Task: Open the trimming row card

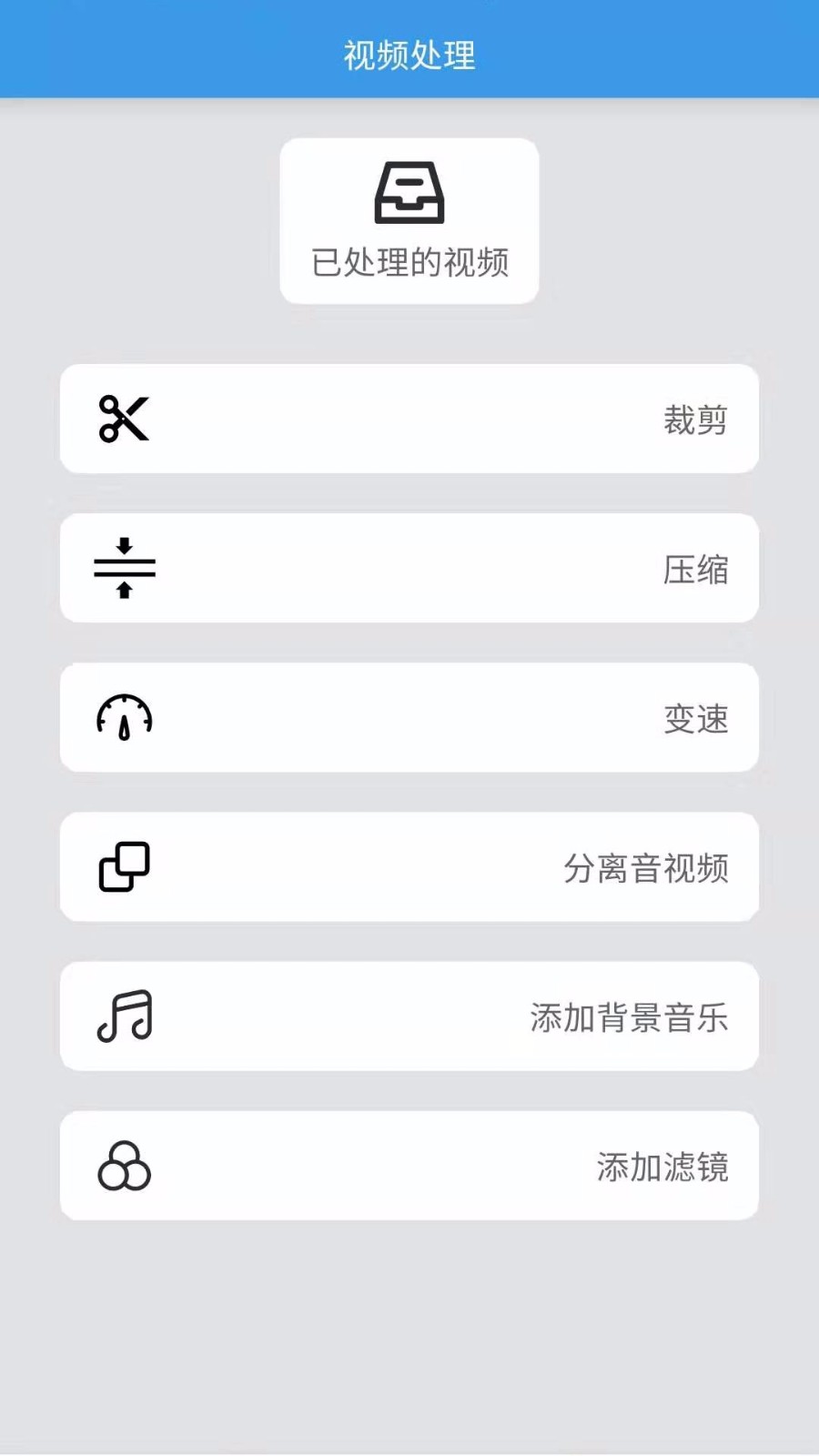Action: 409,418
